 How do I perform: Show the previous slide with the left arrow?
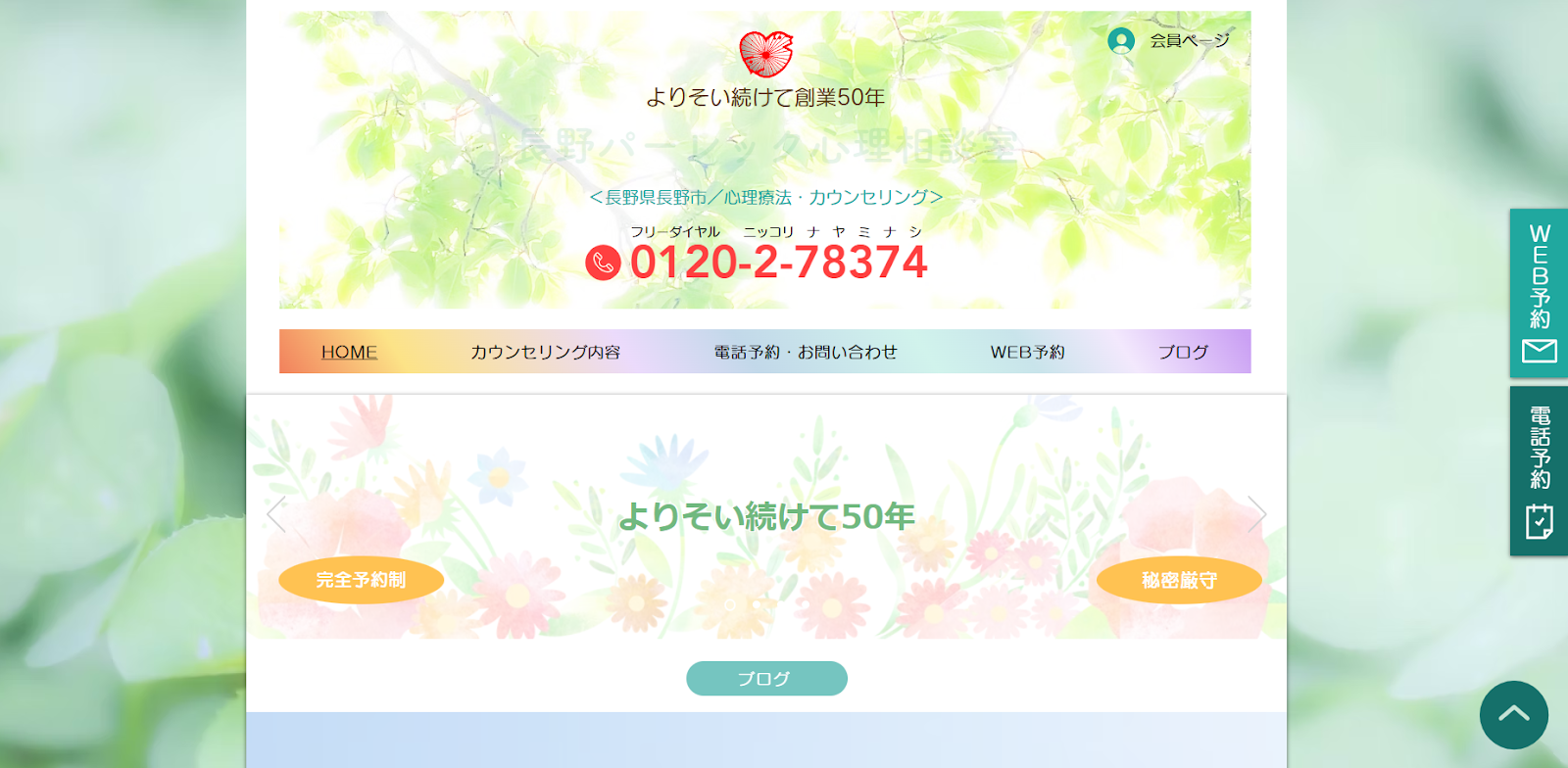276,514
